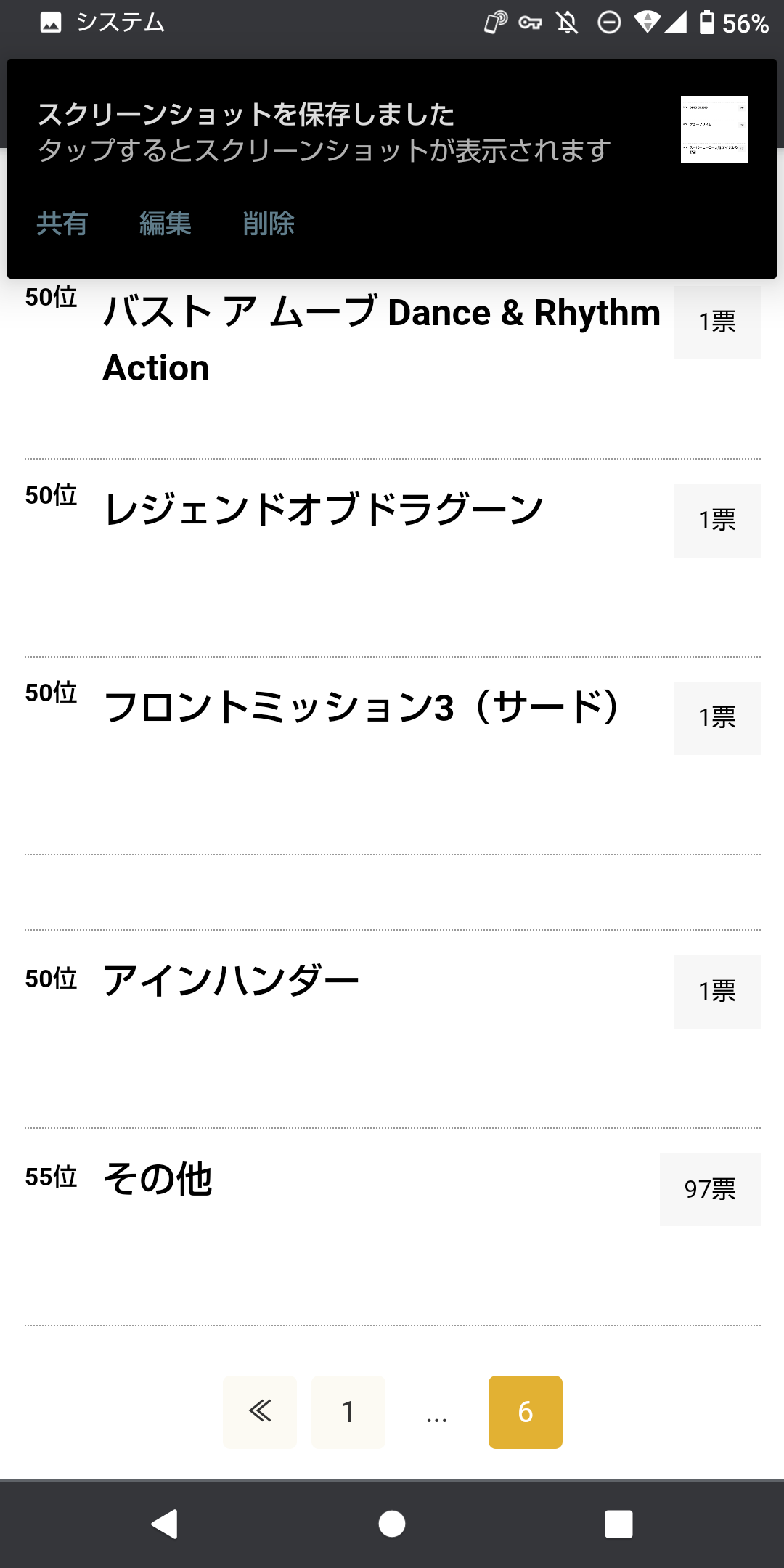Image resolution: width=784 pixels, height=1568 pixels.
Task: Tap the system back button
Action: click(165, 1524)
